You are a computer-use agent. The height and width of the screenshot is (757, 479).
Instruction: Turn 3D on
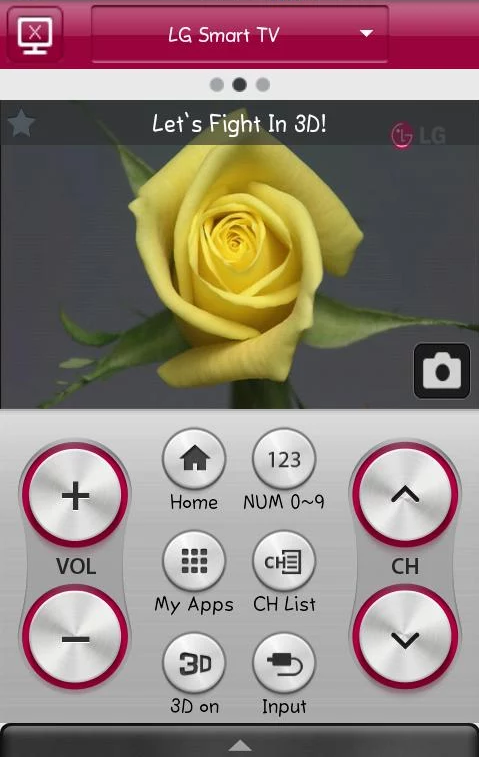tap(194, 663)
